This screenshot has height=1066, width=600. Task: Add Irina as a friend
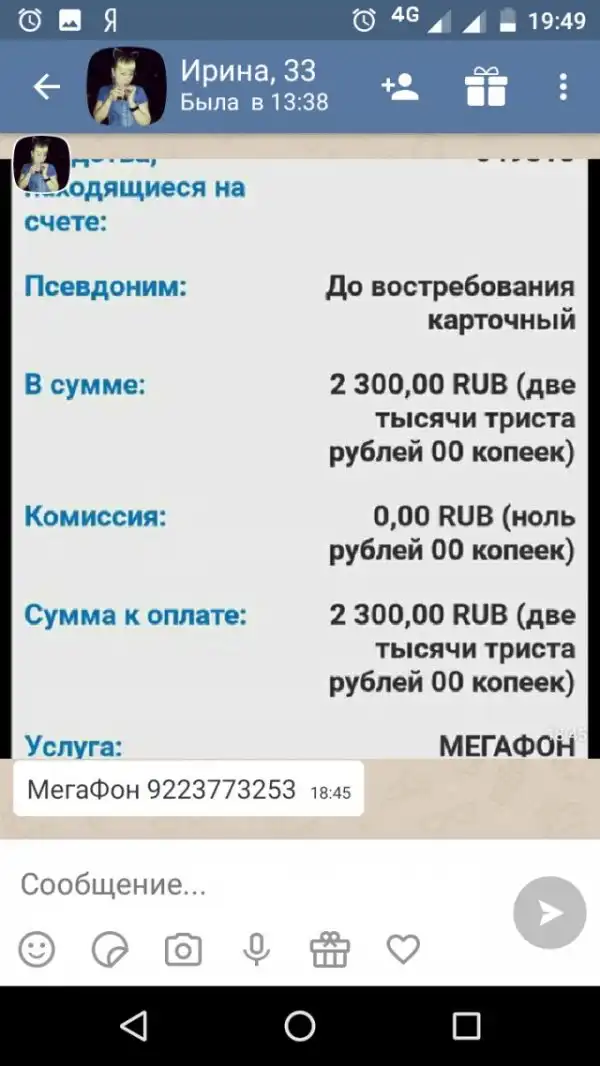[x=399, y=88]
